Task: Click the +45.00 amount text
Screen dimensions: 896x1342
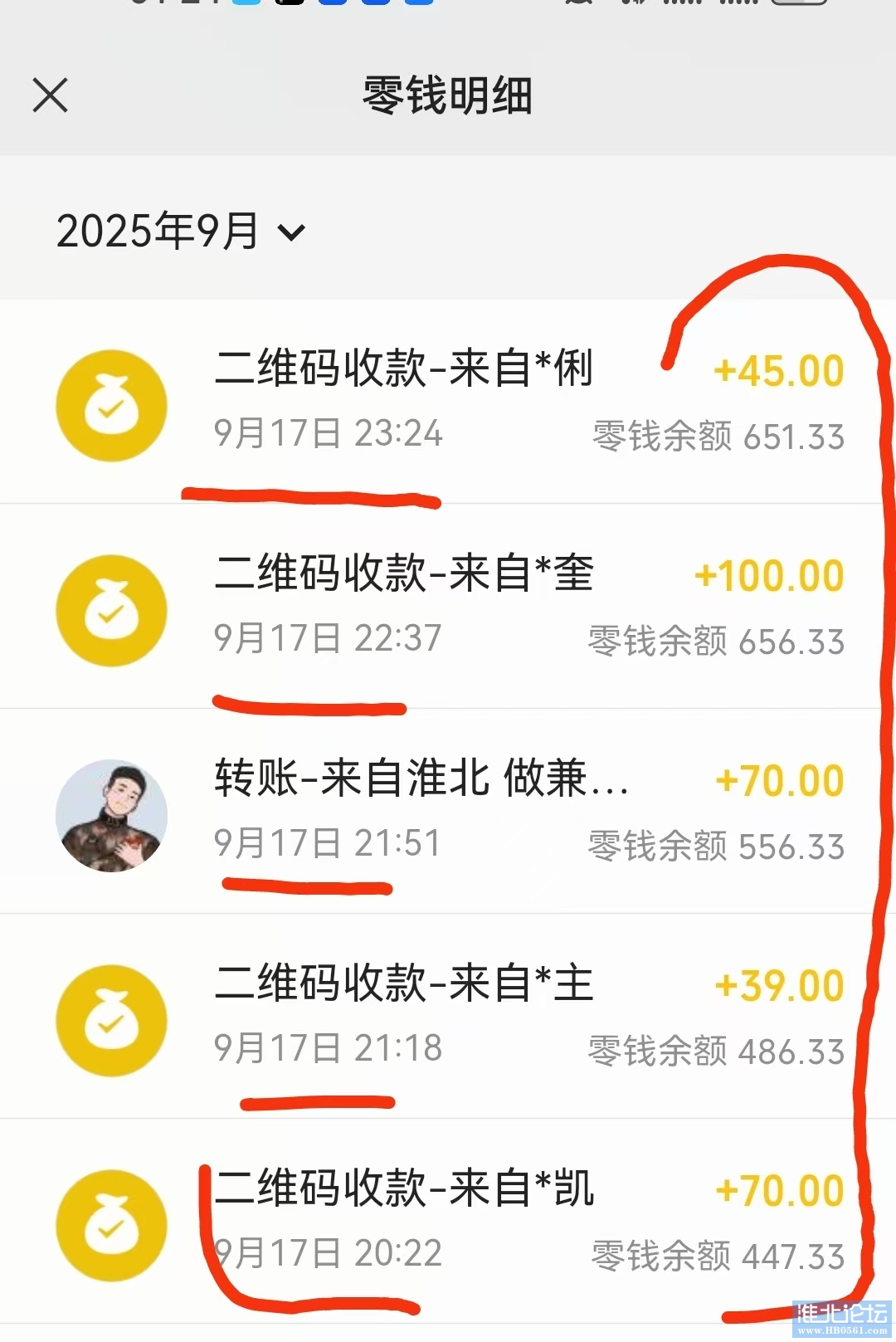Action: [x=778, y=372]
